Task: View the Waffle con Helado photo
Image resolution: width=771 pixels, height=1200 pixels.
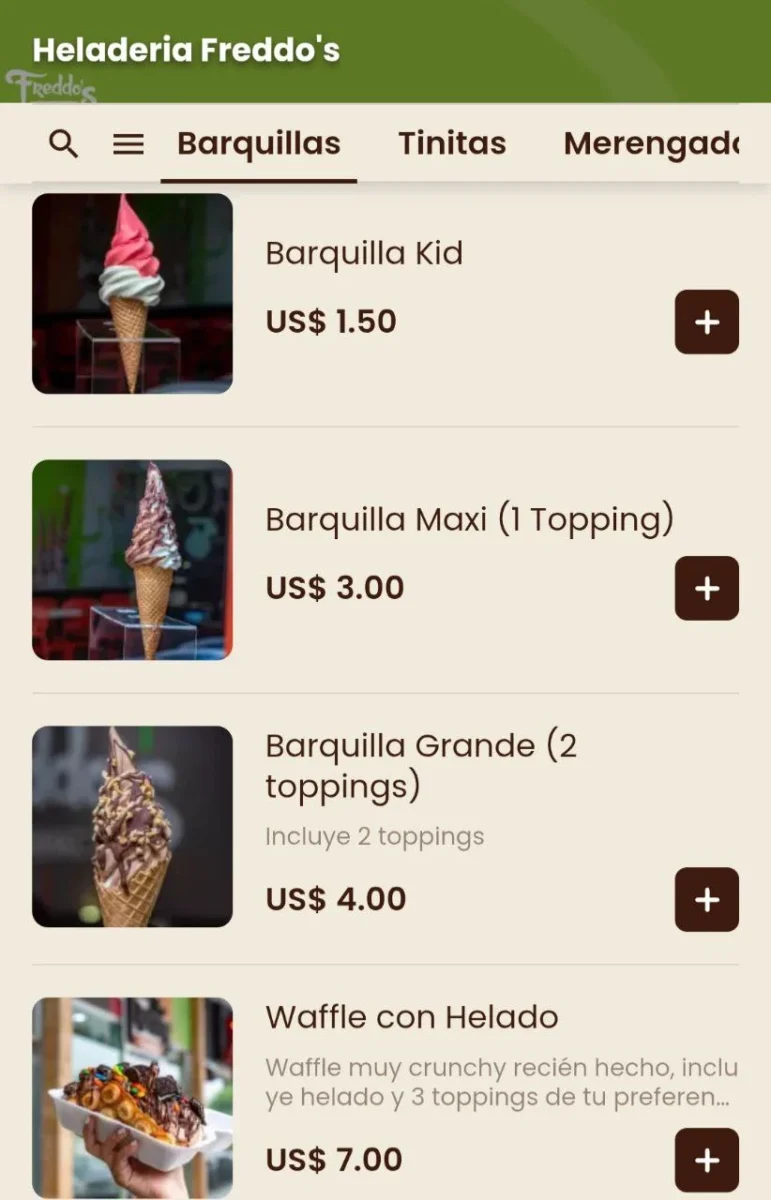Action: pyautogui.click(x=133, y=1097)
